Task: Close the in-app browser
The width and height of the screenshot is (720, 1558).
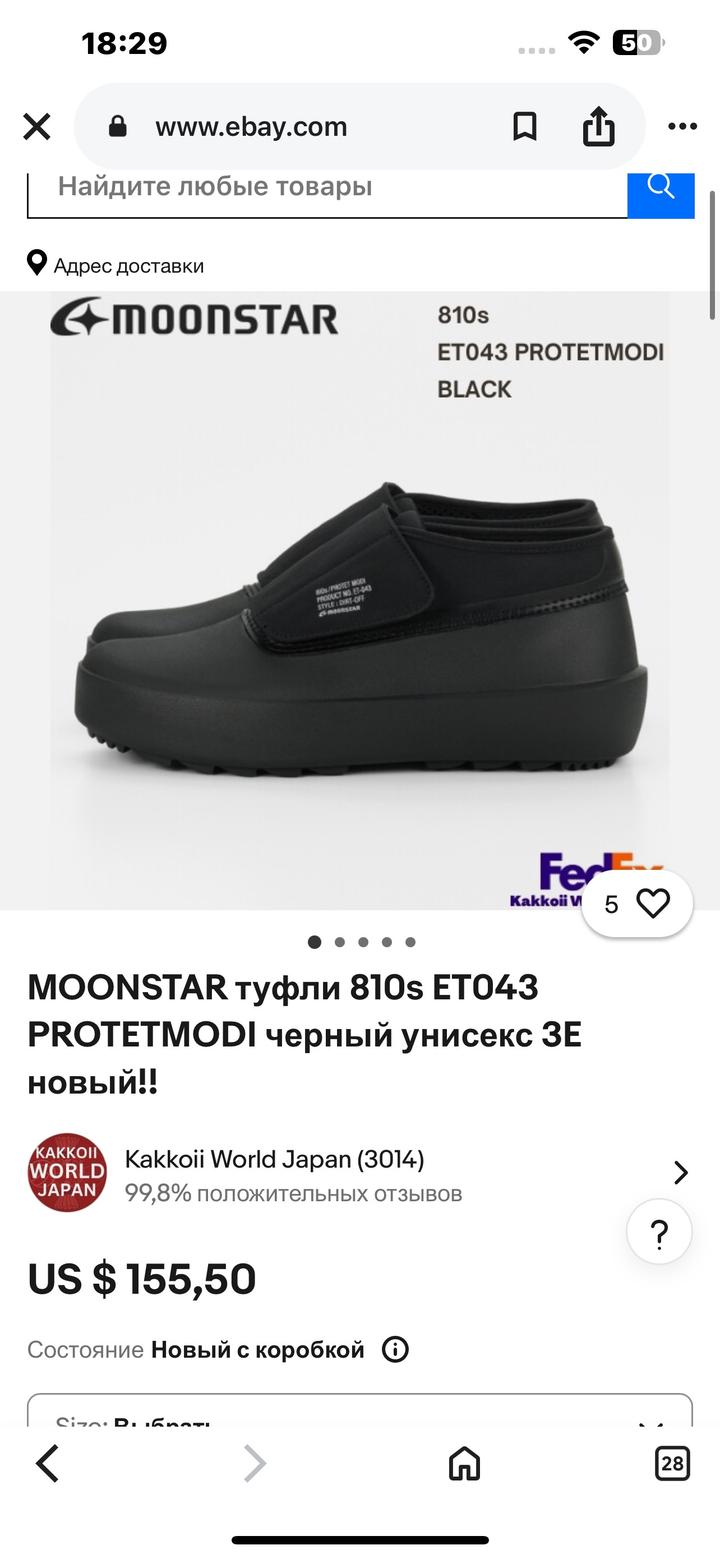Action: click(37, 127)
